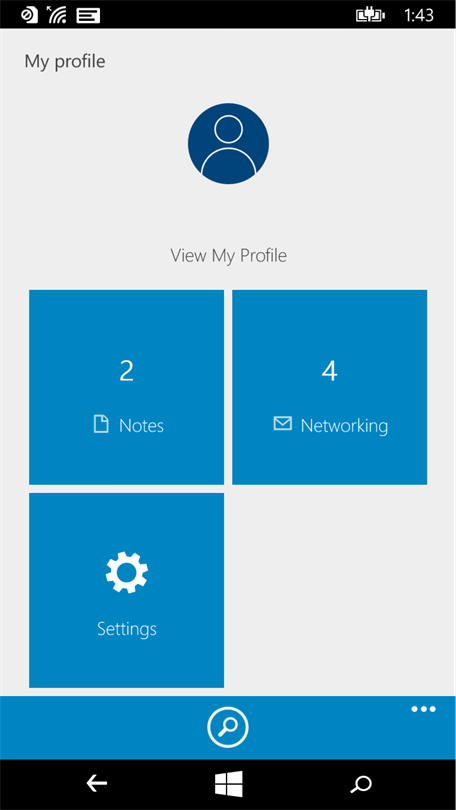Image resolution: width=456 pixels, height=810 pixels.
Task: Open View My Profile
Action: tap(228, 255)
